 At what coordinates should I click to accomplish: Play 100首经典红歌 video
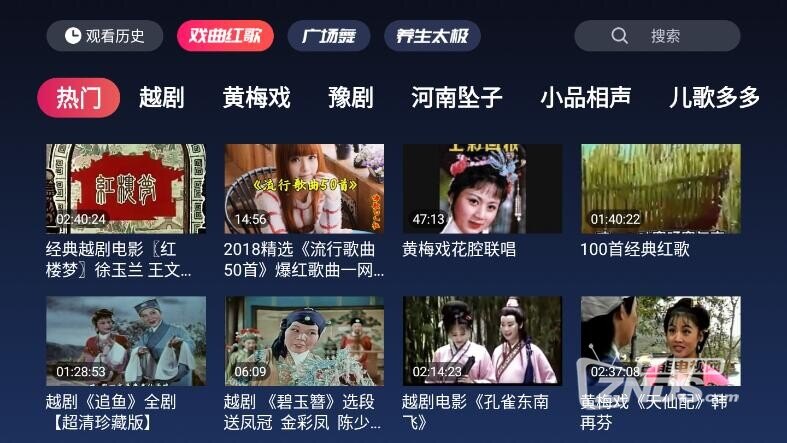point(660,189)
